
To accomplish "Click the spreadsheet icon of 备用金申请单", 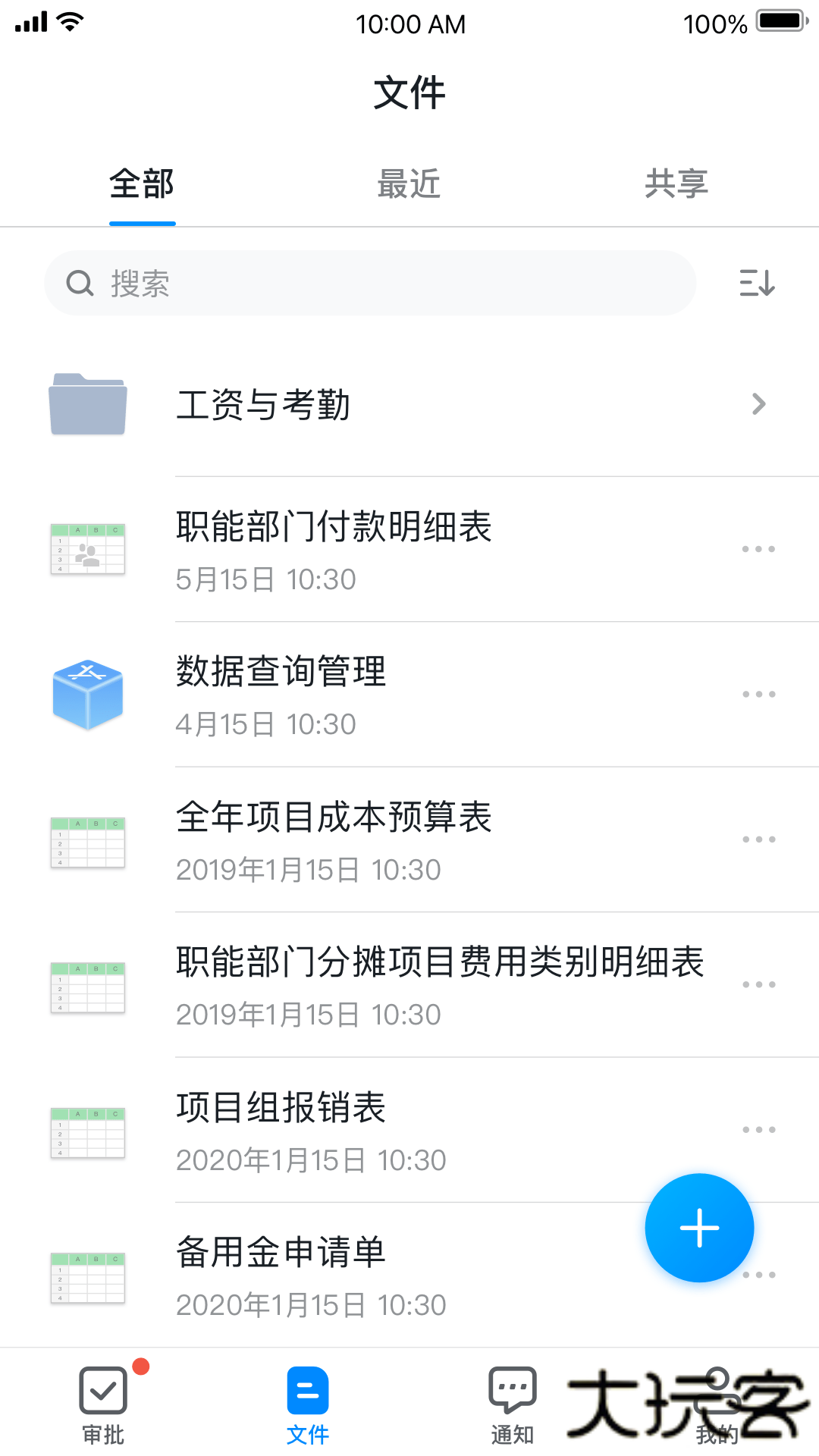I will (88, 1276).
